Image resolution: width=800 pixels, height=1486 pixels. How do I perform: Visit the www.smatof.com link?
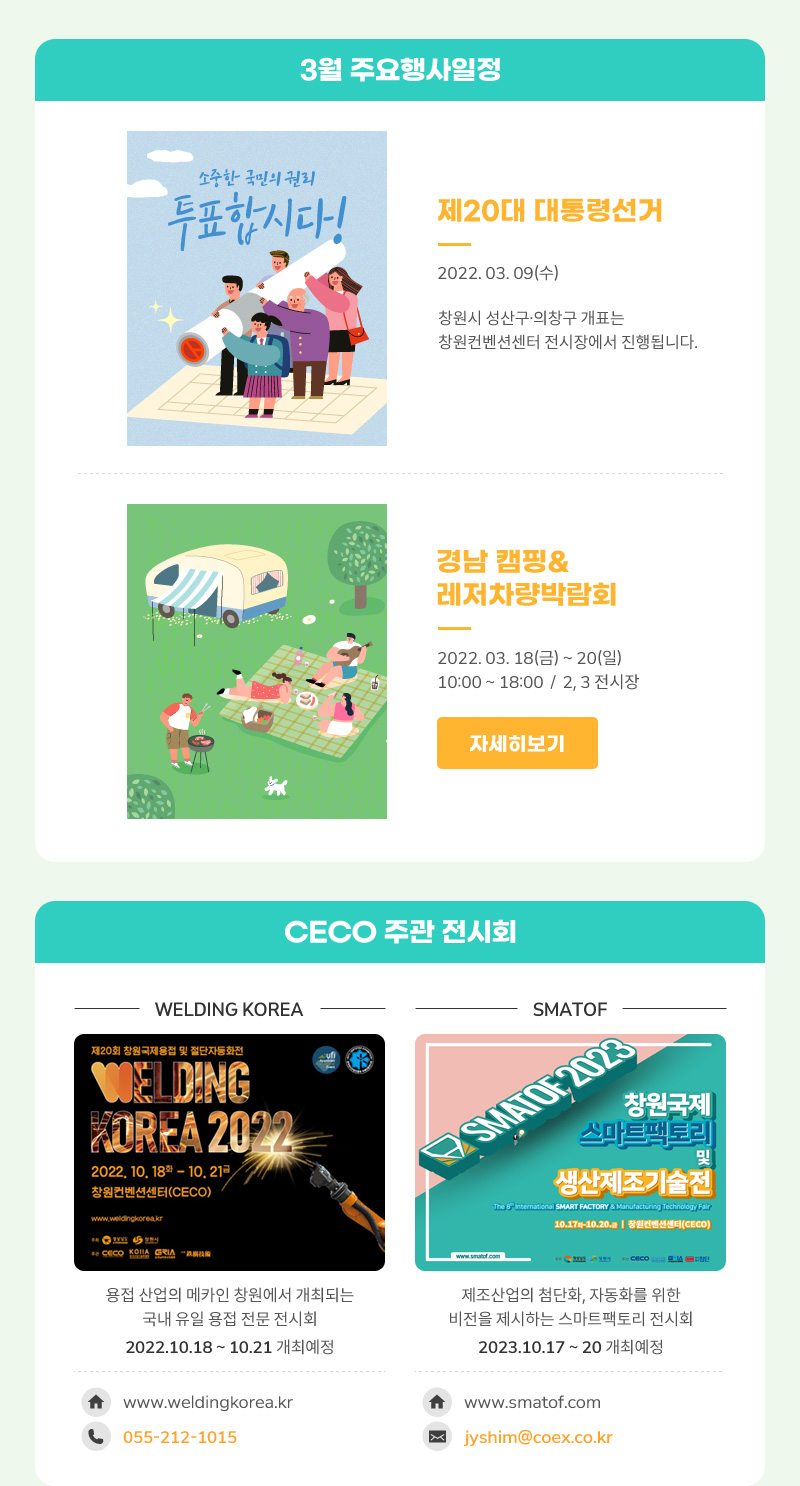532,1402
